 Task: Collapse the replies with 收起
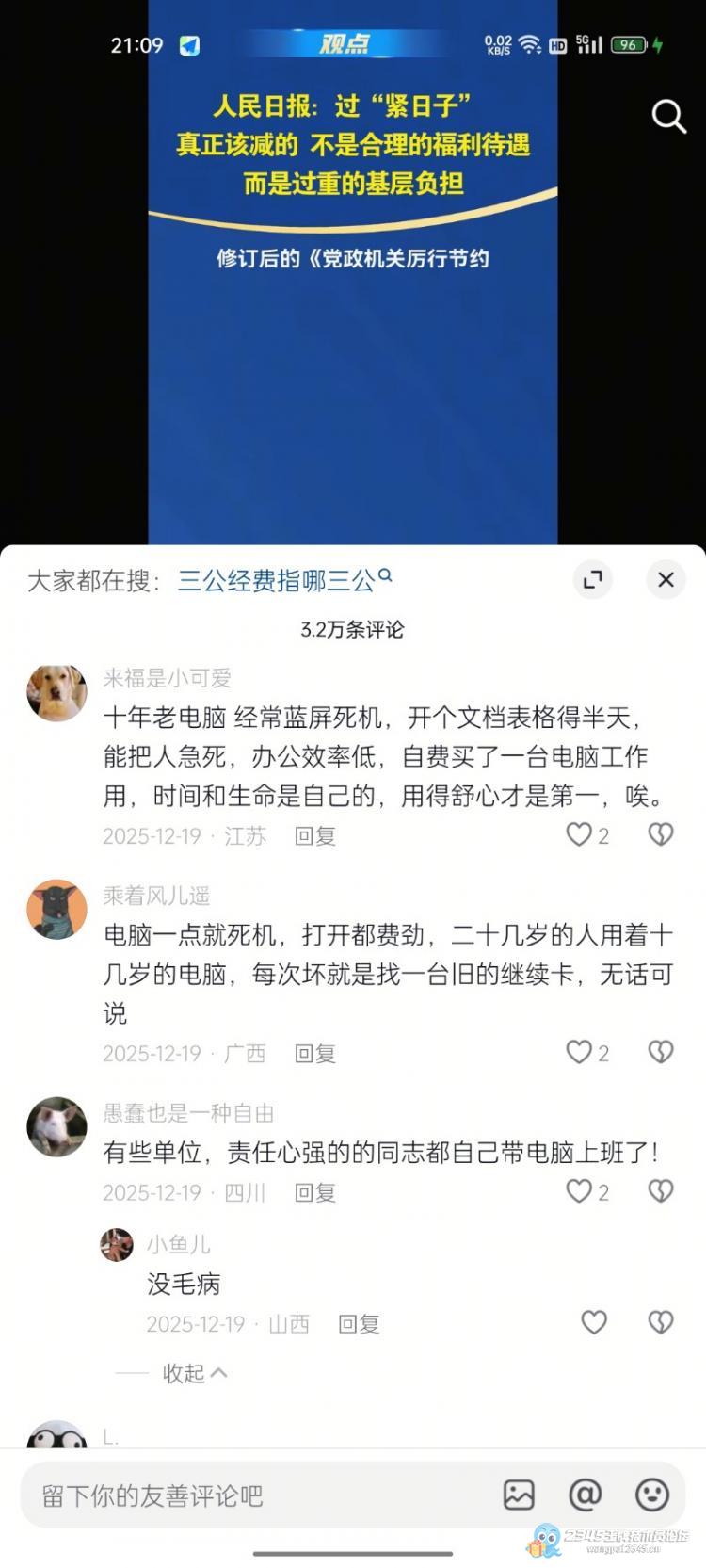coord(194,1373)
